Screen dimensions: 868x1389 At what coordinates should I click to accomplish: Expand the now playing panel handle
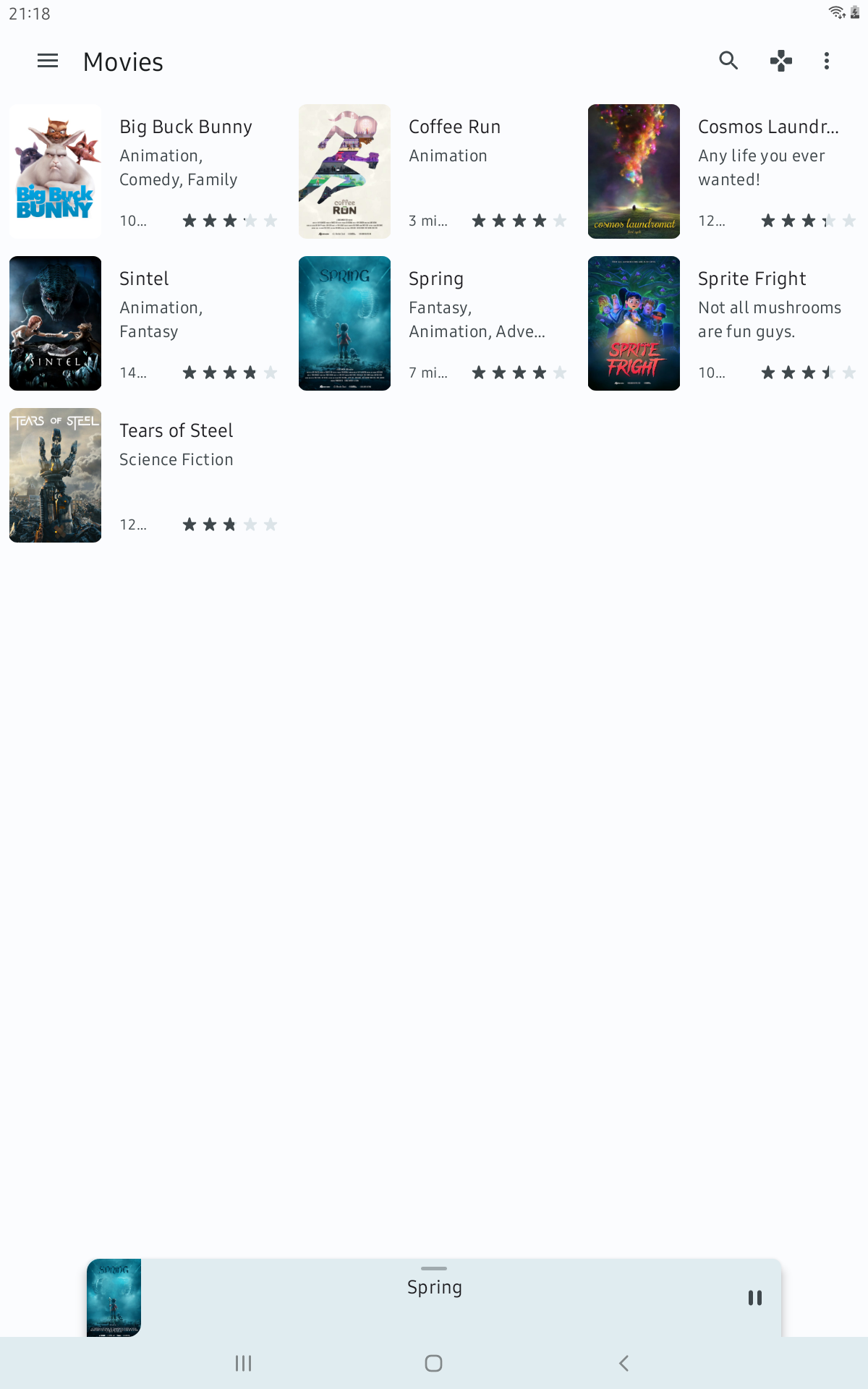(434, 1269)
